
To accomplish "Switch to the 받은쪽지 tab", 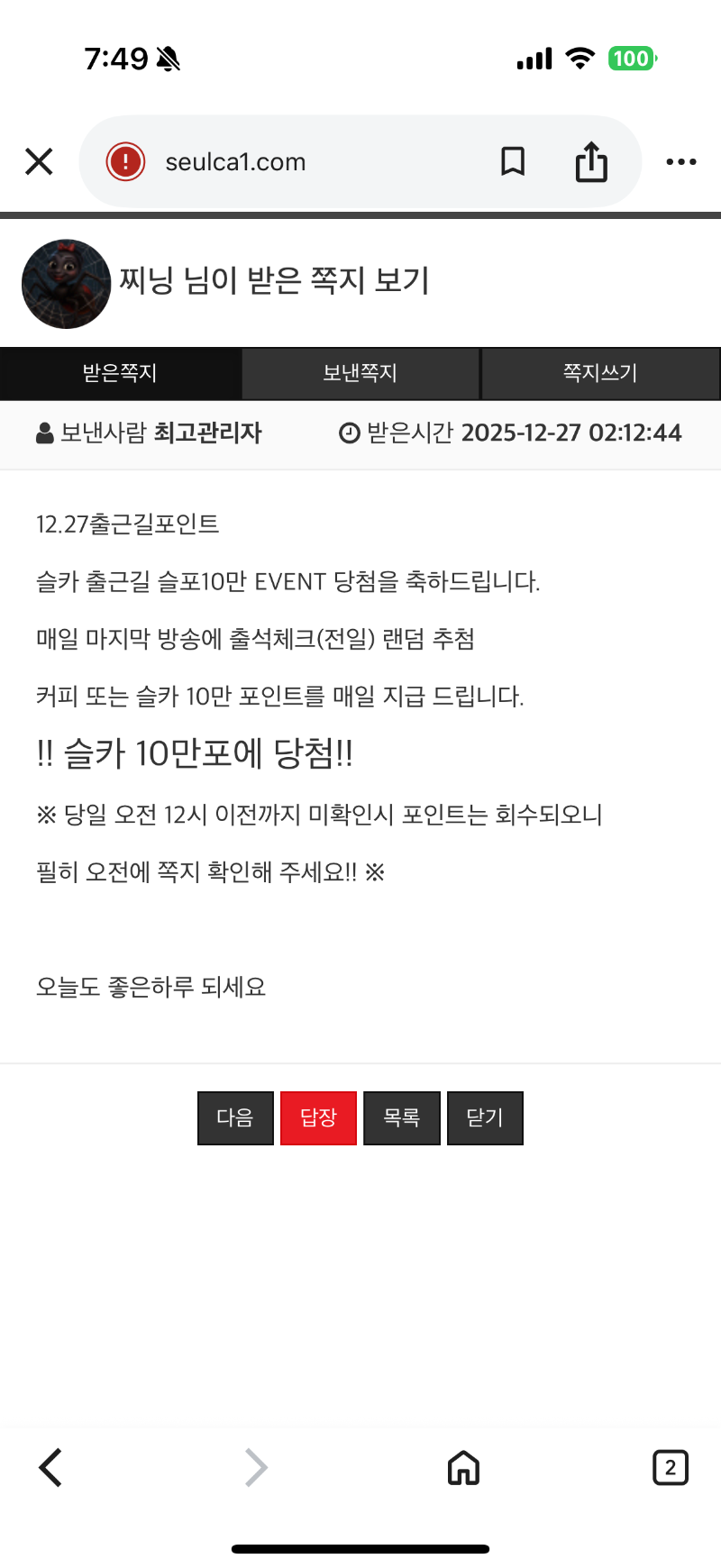I will (120, 373).
